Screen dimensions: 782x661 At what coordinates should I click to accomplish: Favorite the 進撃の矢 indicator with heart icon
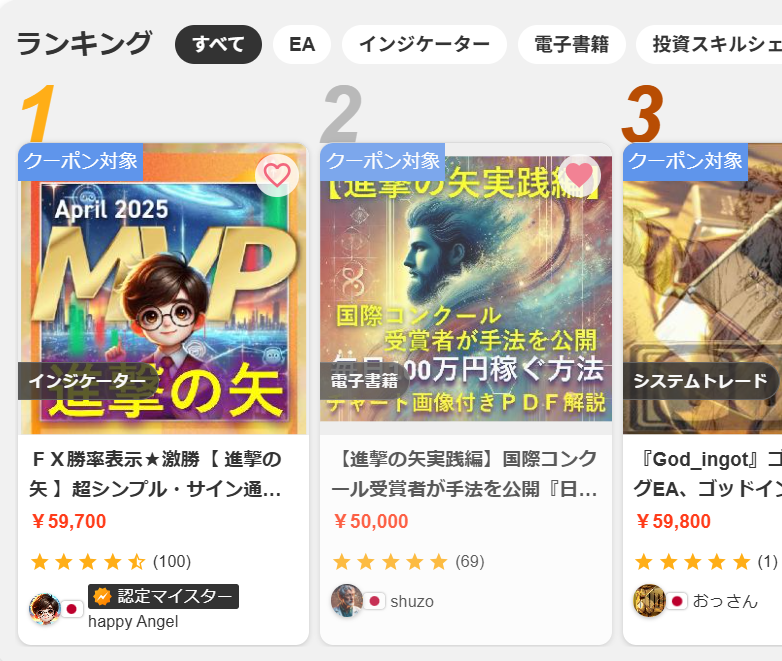click(277, 175)
